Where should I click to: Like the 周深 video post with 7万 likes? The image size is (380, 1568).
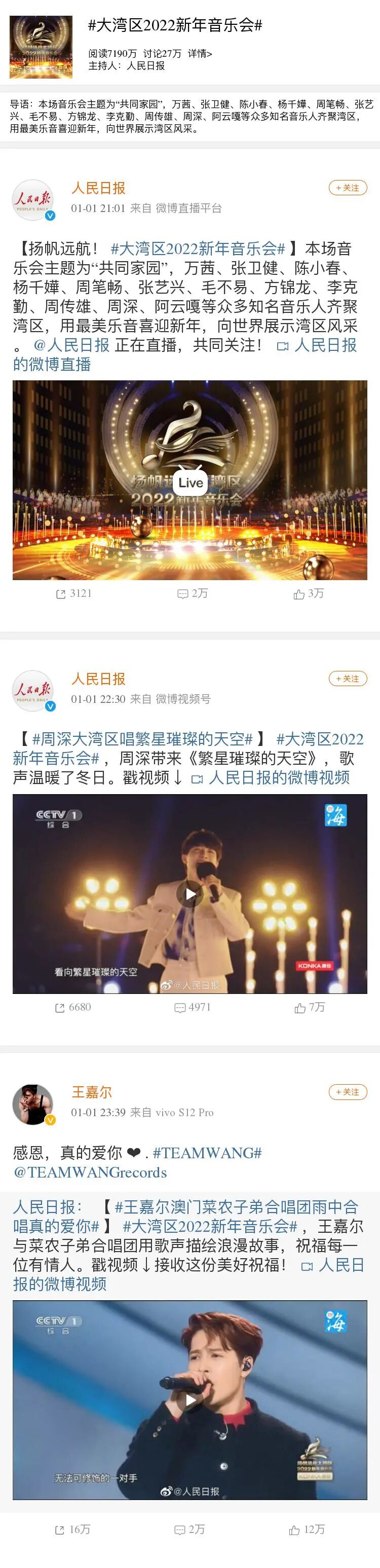[x=310, y=1008]
